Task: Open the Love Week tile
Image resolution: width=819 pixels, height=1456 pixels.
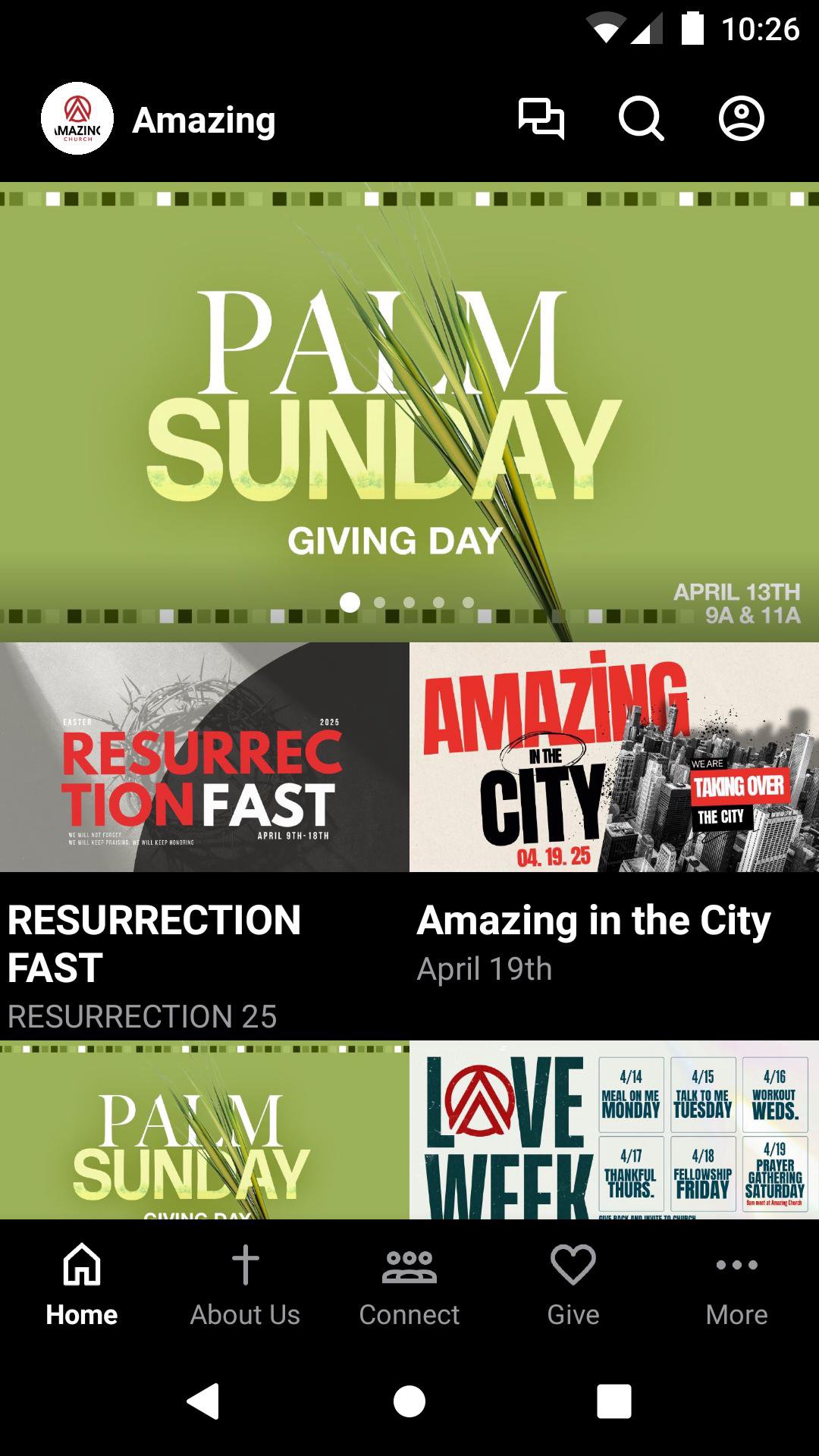Action: click(x=614, y=1130)
